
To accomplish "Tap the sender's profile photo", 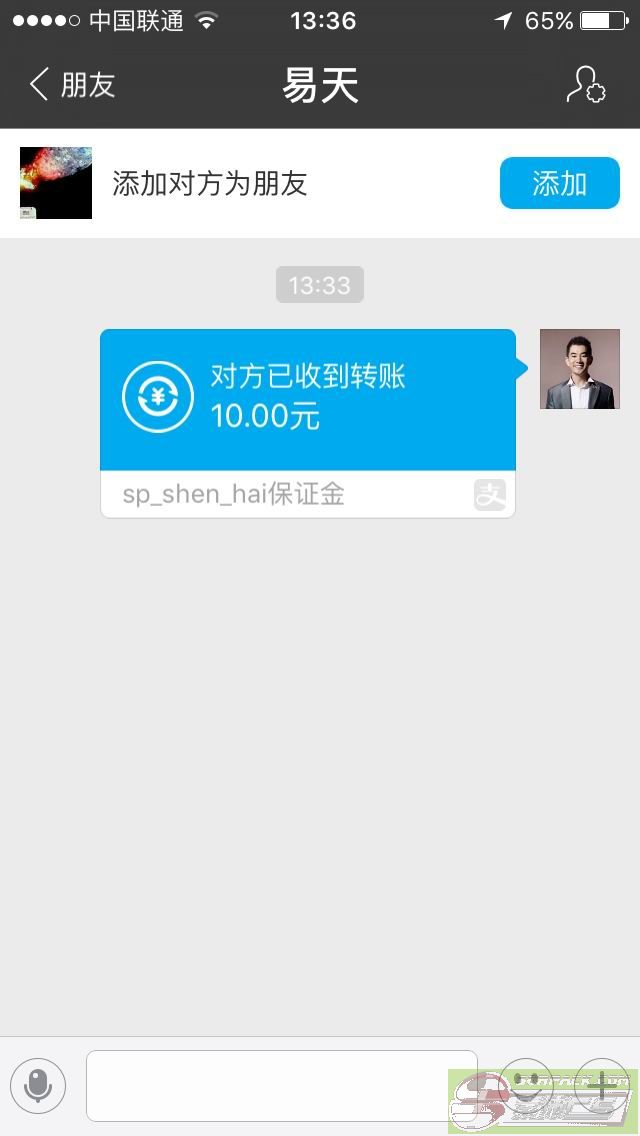I will [x=580, y=369].
